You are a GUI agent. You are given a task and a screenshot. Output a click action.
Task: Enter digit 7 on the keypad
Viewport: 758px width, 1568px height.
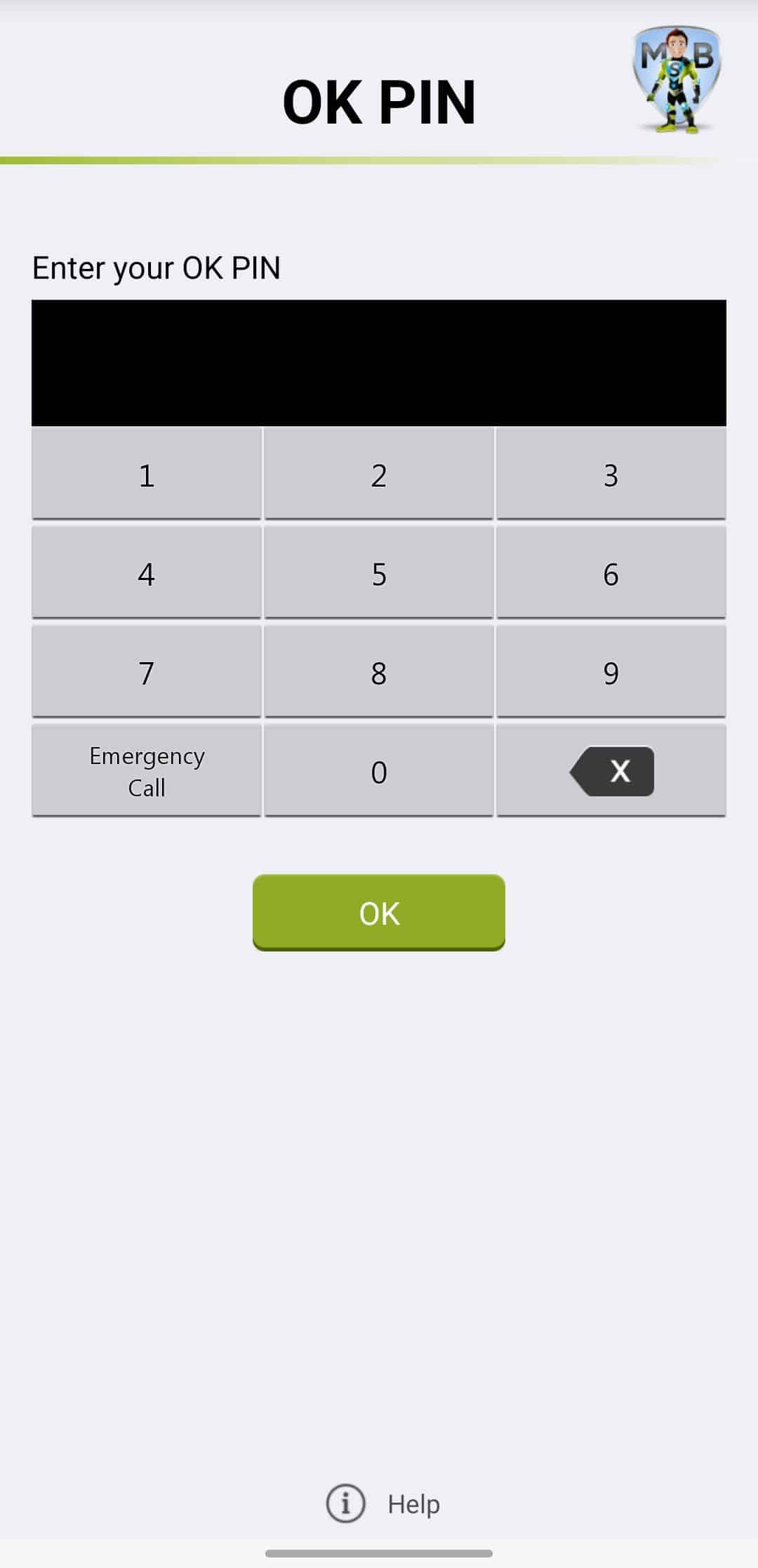[146, 673]
